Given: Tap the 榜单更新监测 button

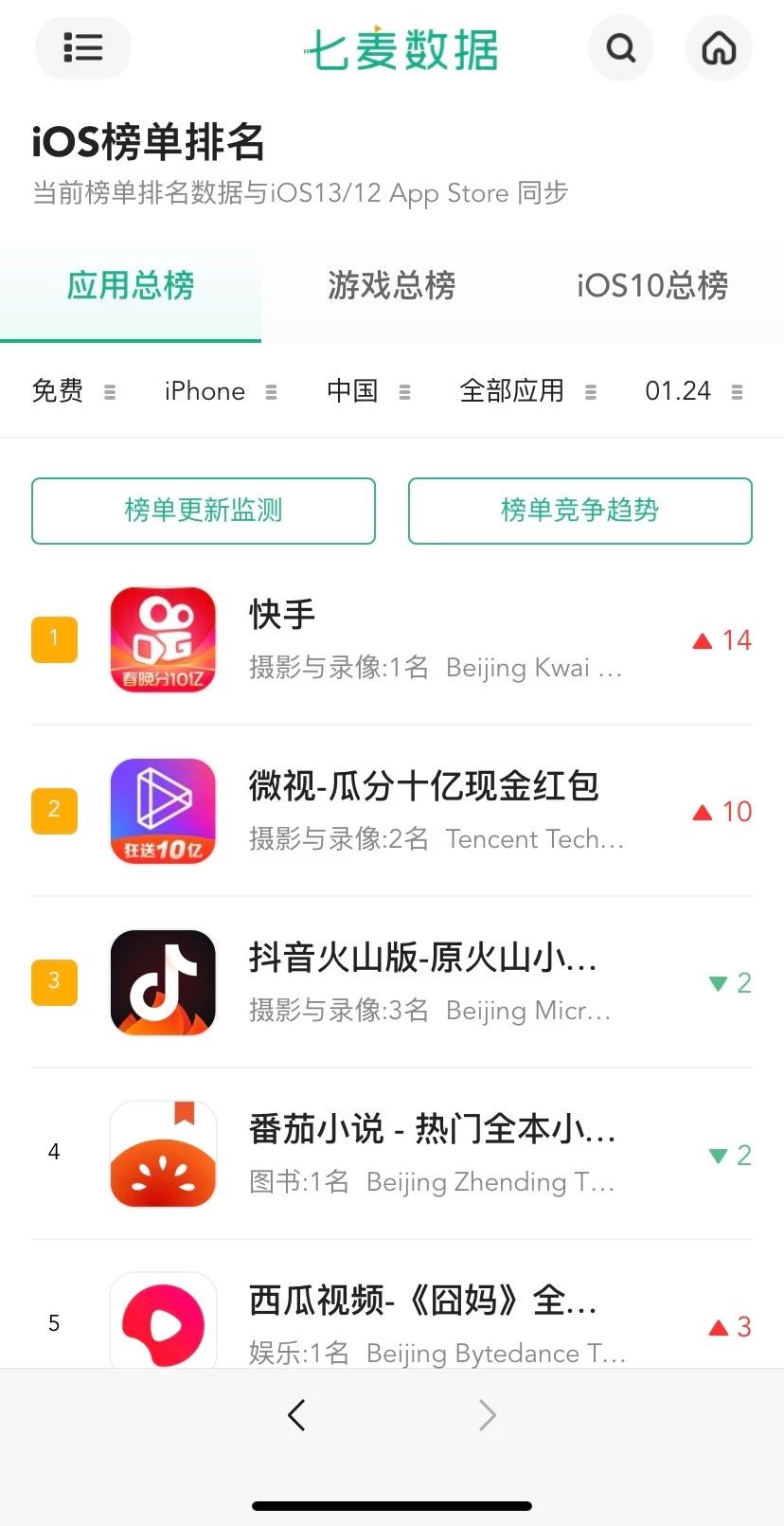Looking at the screenshot, I should tap(204, 511).
